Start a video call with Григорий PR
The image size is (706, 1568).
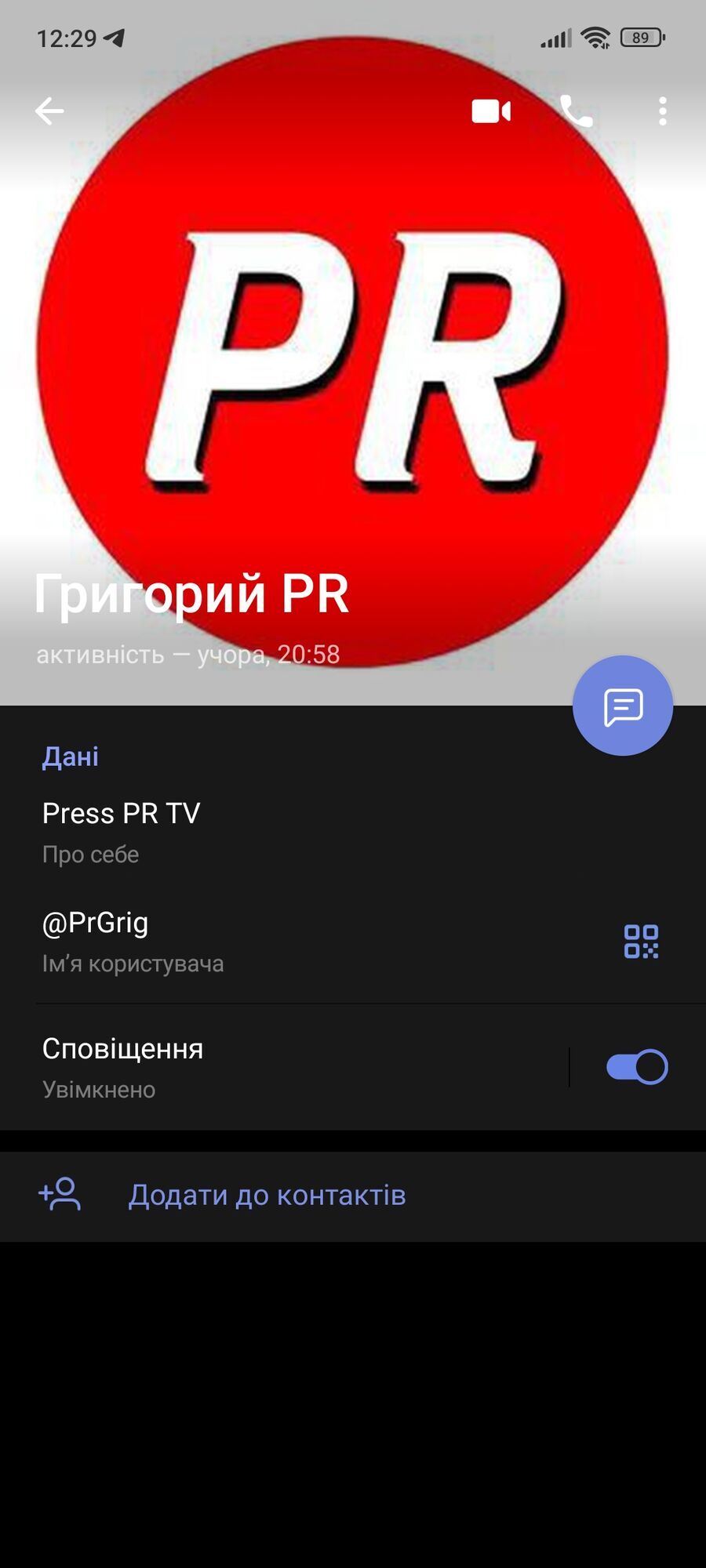[x=490, y=111]
